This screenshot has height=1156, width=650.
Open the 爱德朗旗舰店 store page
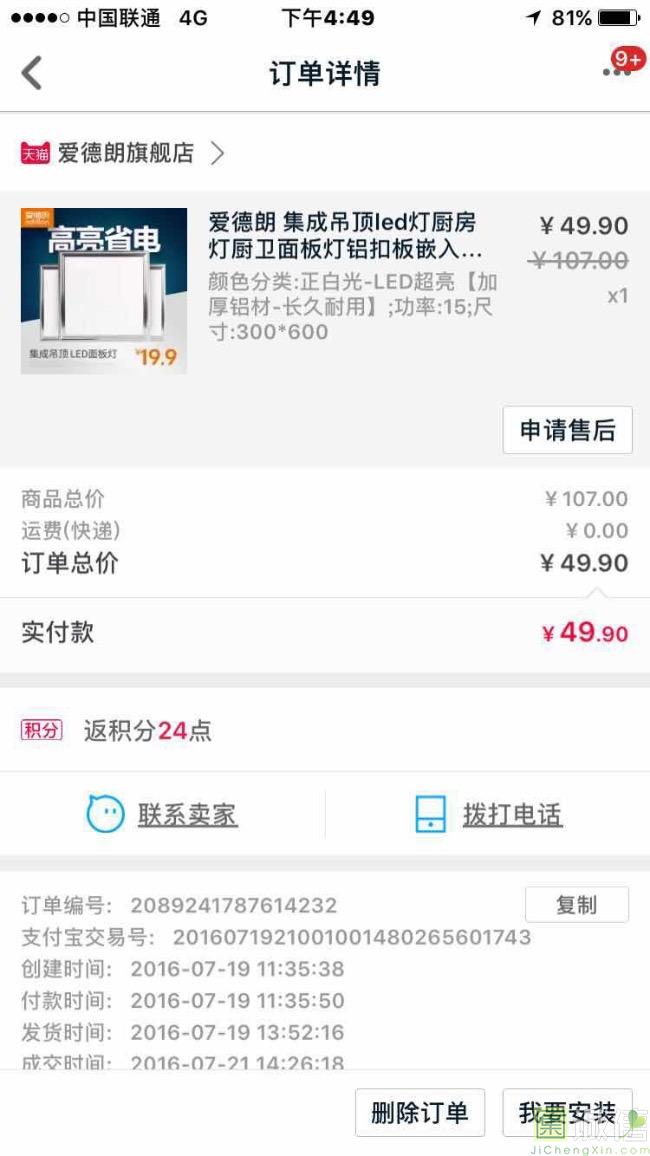[x=124, y=153]
